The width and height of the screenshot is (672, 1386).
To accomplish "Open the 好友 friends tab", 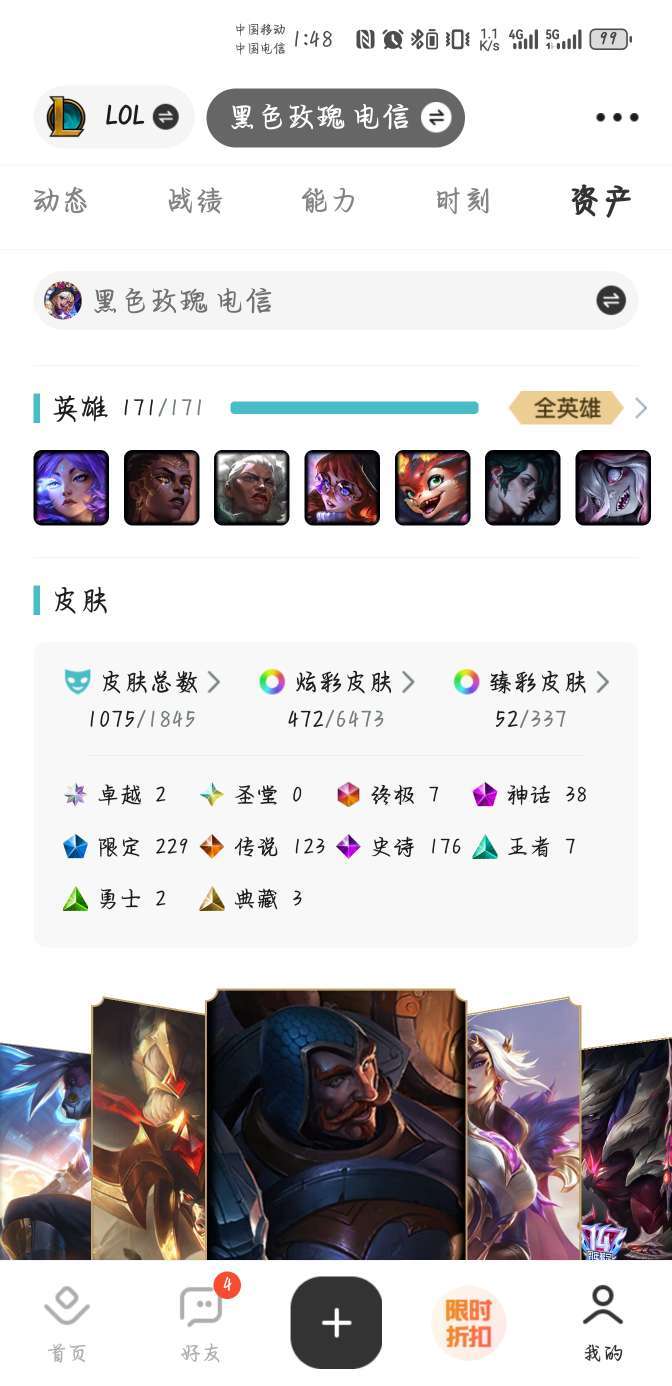I will pos(201,1324).
